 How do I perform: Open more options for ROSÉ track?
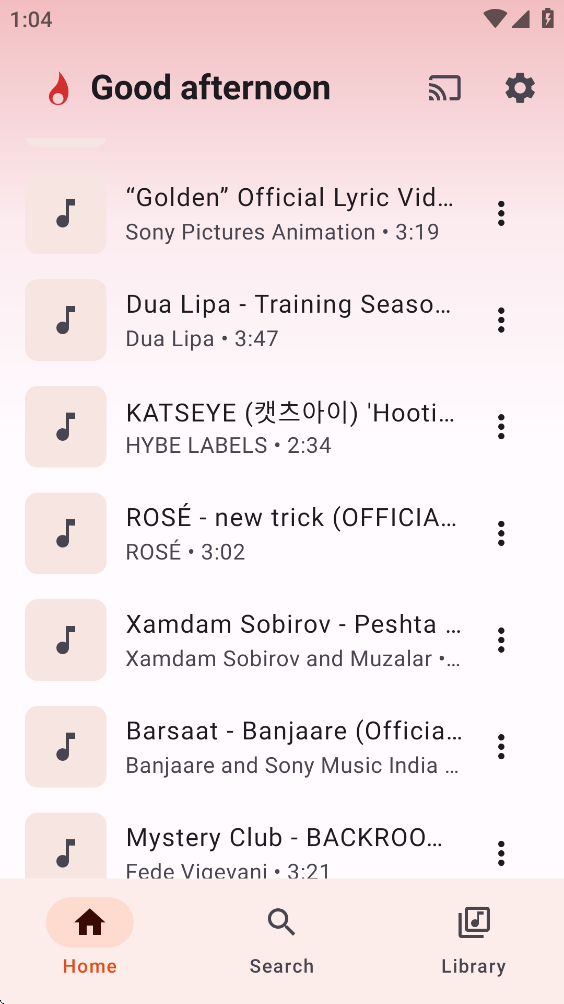(x=501, y=533)
